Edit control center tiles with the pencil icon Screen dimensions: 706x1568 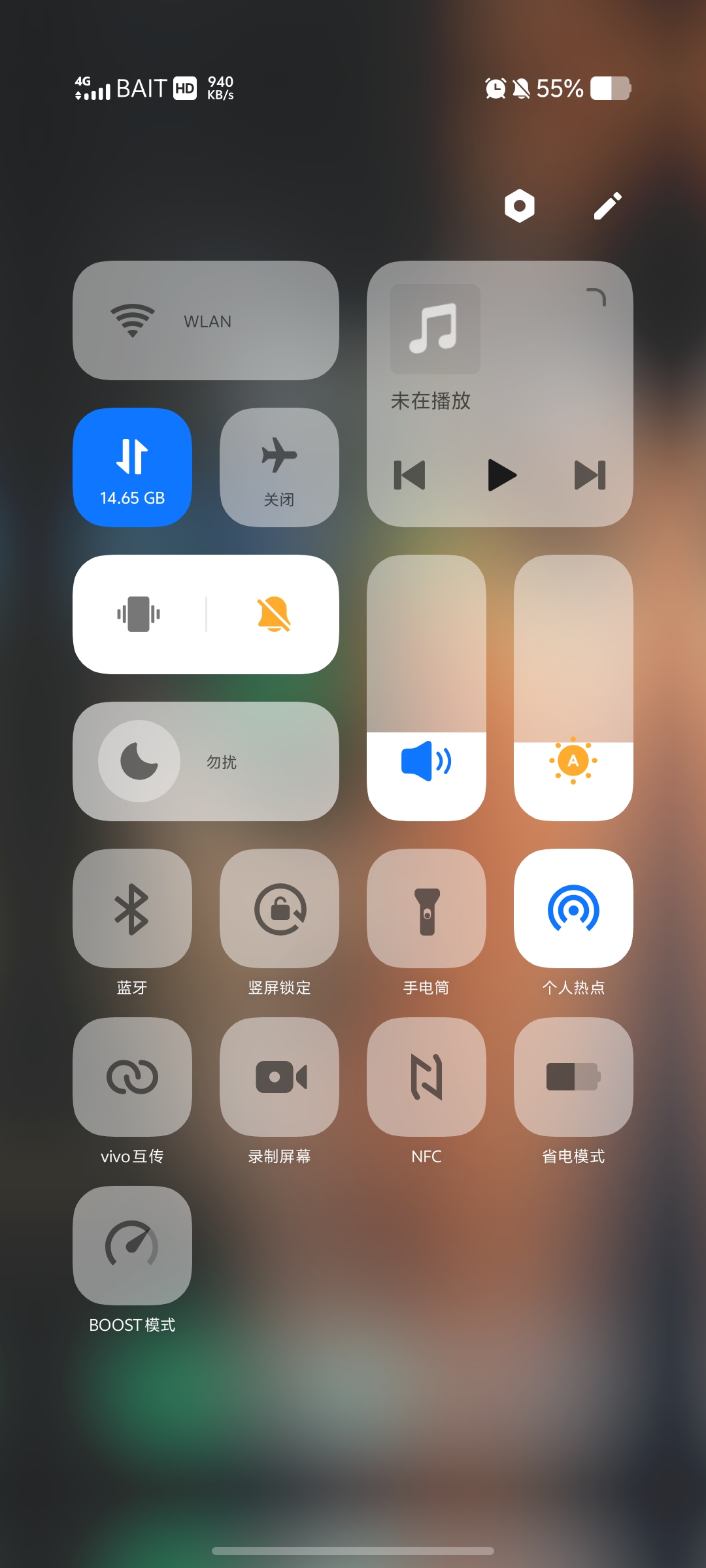pyautogui.click(x=607, y=206)
